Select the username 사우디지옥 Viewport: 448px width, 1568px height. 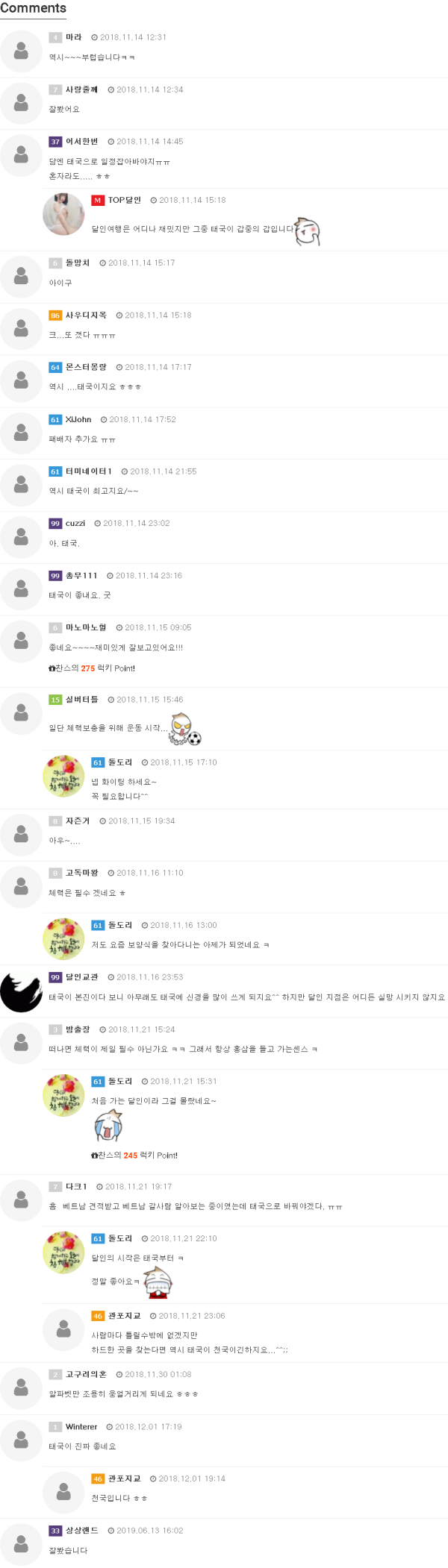[x=86, y=316]
